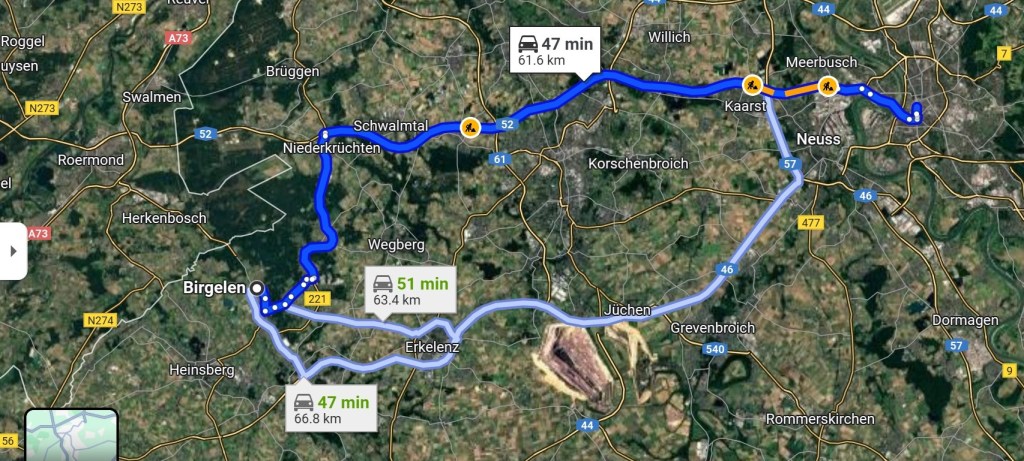The width and height of the screenshot is (1024, 461).
Task: Open the roadworks icon near Schwalmtal
Action: point(470,128)
